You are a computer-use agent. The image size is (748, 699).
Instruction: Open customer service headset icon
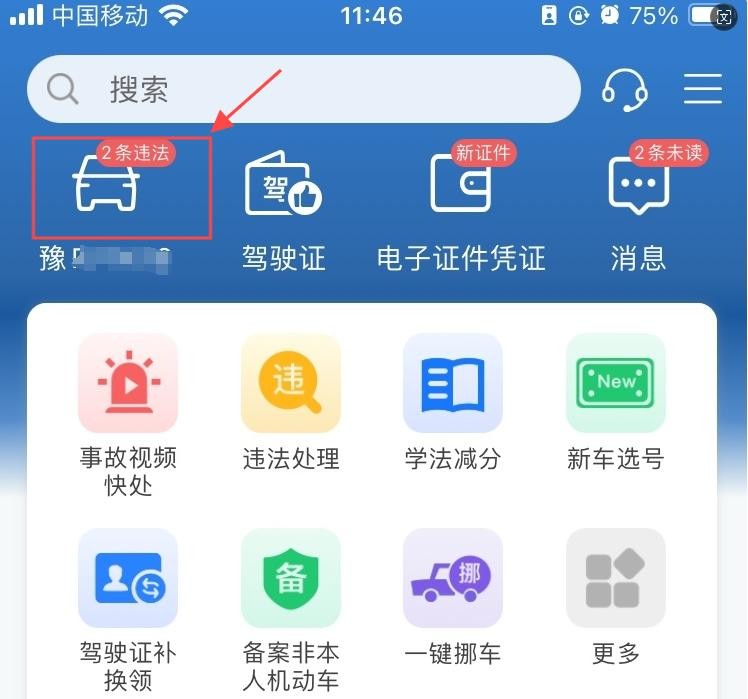[624, 90]
